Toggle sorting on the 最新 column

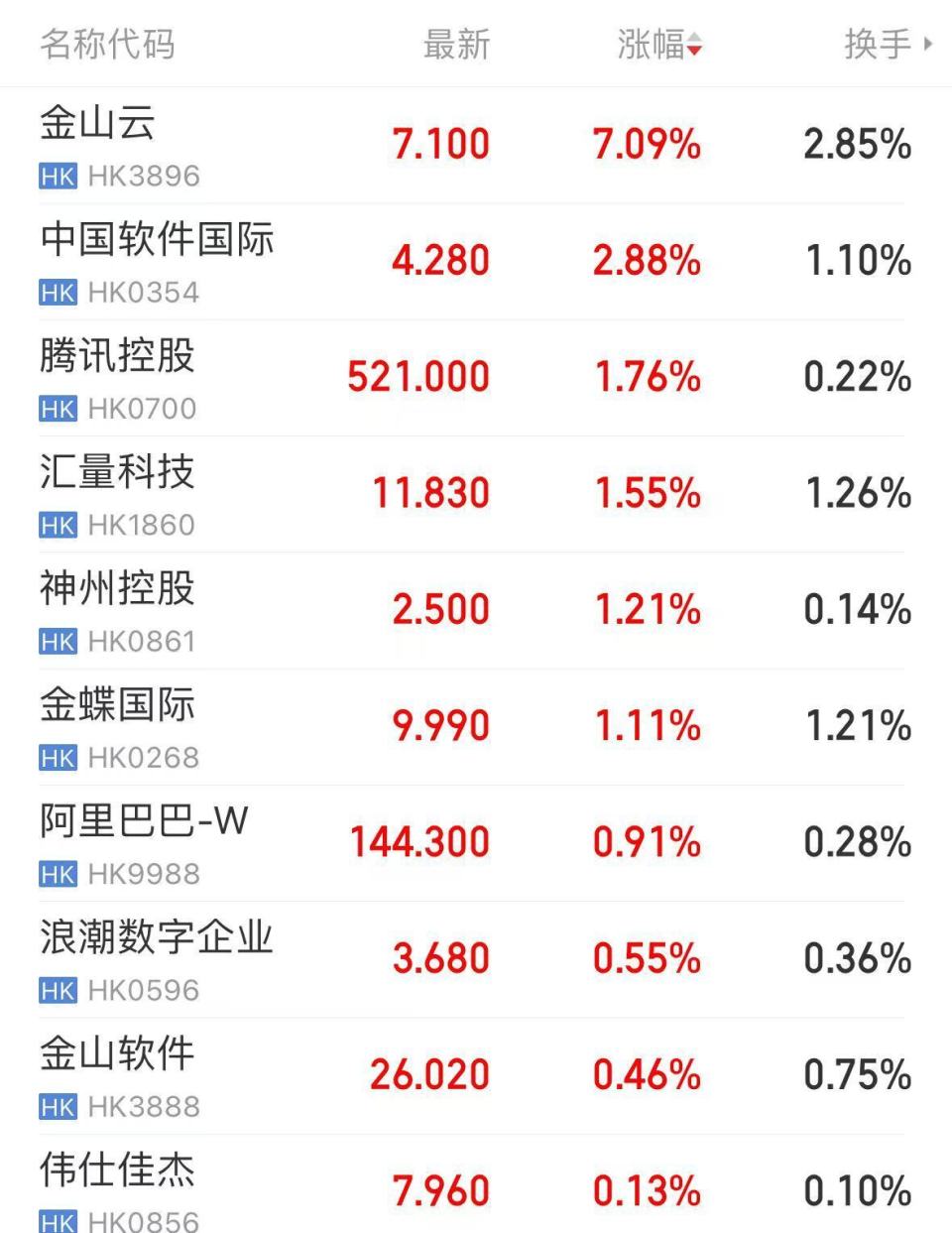(456, 45)
